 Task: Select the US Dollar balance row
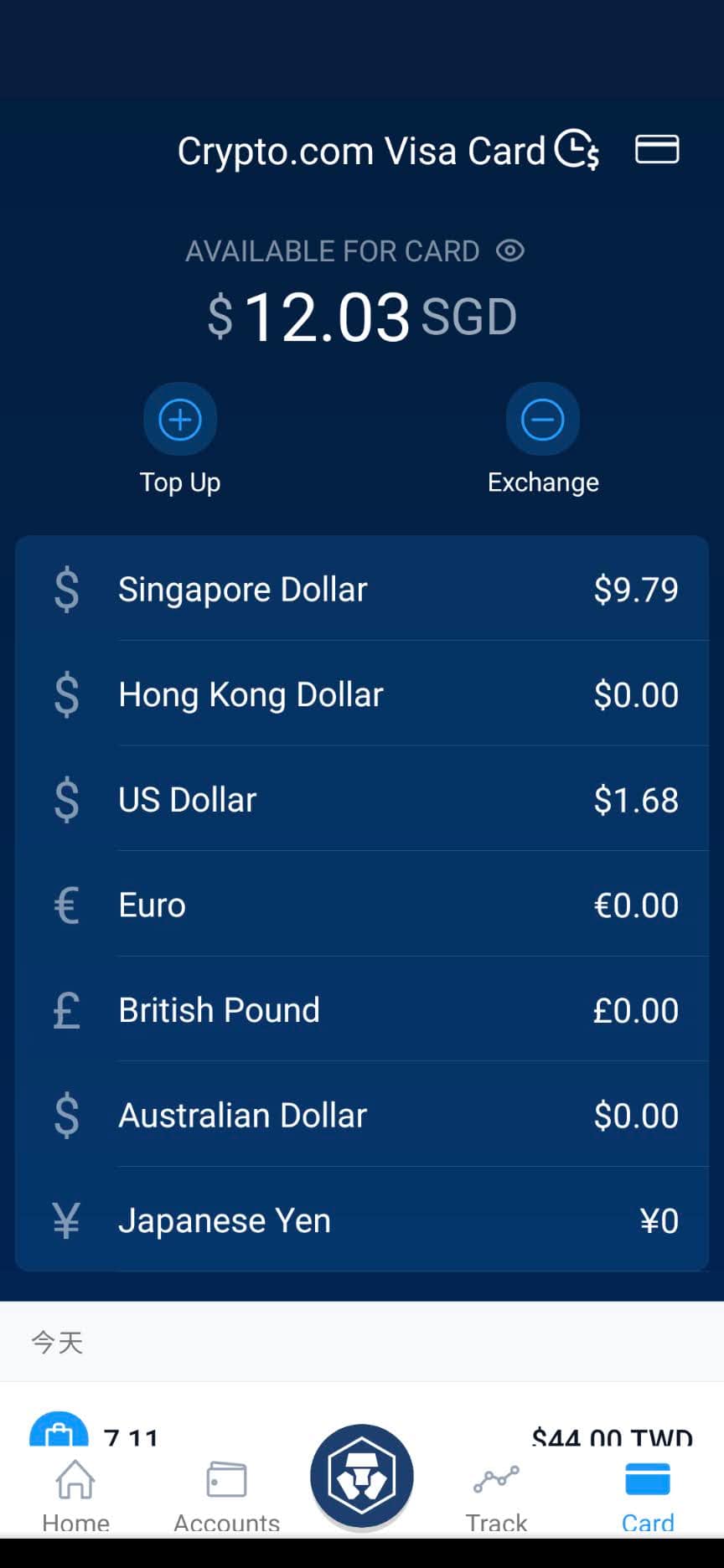tap(362, 800)
